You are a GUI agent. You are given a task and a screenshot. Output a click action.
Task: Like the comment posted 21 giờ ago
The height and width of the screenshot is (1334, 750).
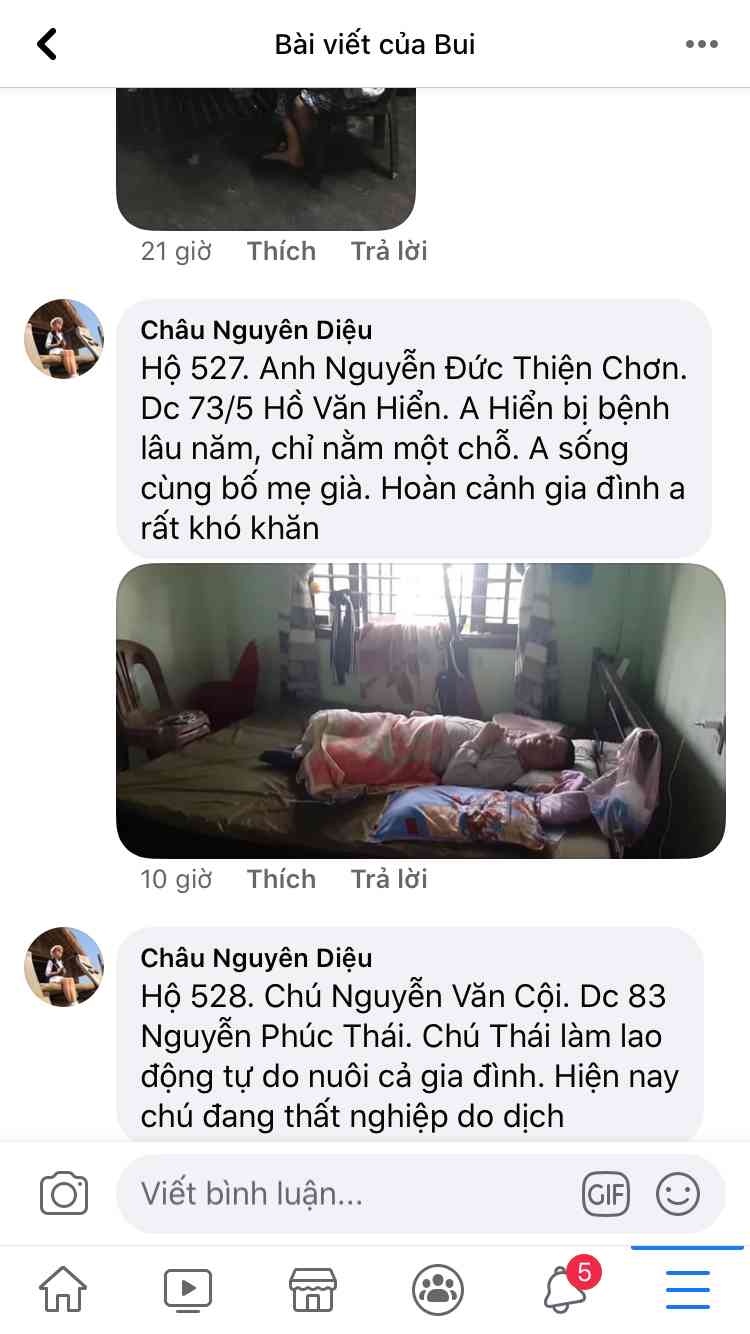pyautogui.click(x=281, y=251)
